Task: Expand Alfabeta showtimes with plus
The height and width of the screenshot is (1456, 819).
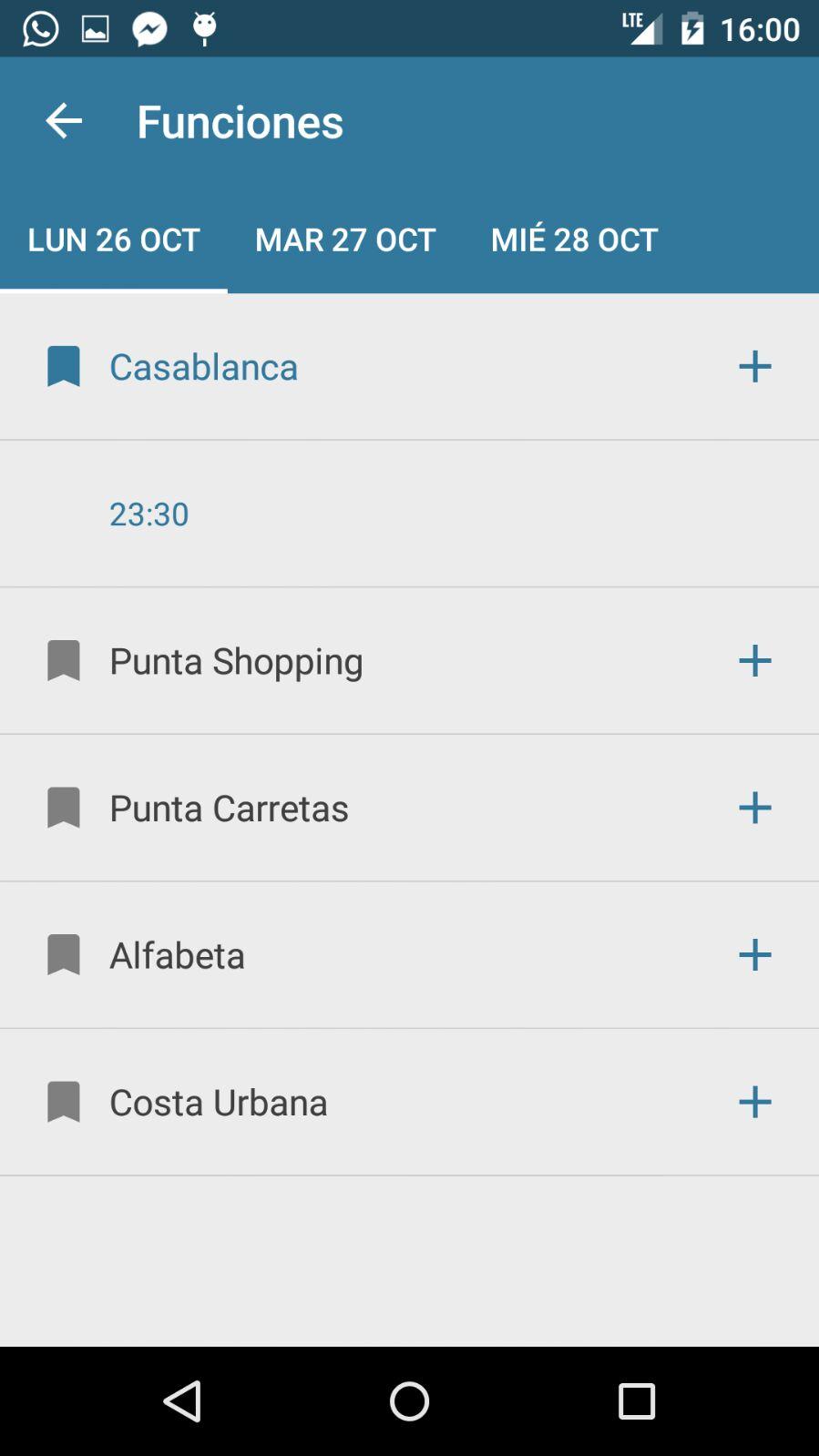Action: coord(754,955)
